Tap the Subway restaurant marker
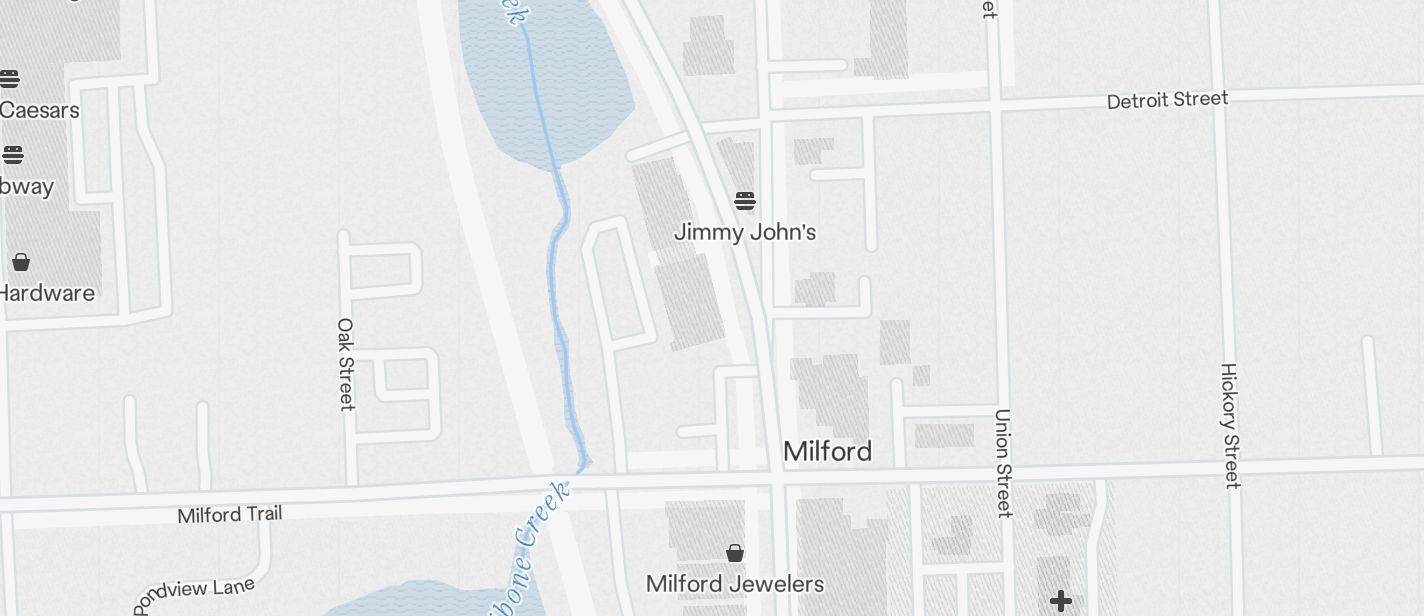Screen dimensions: 1424x616 click(12, 154)
